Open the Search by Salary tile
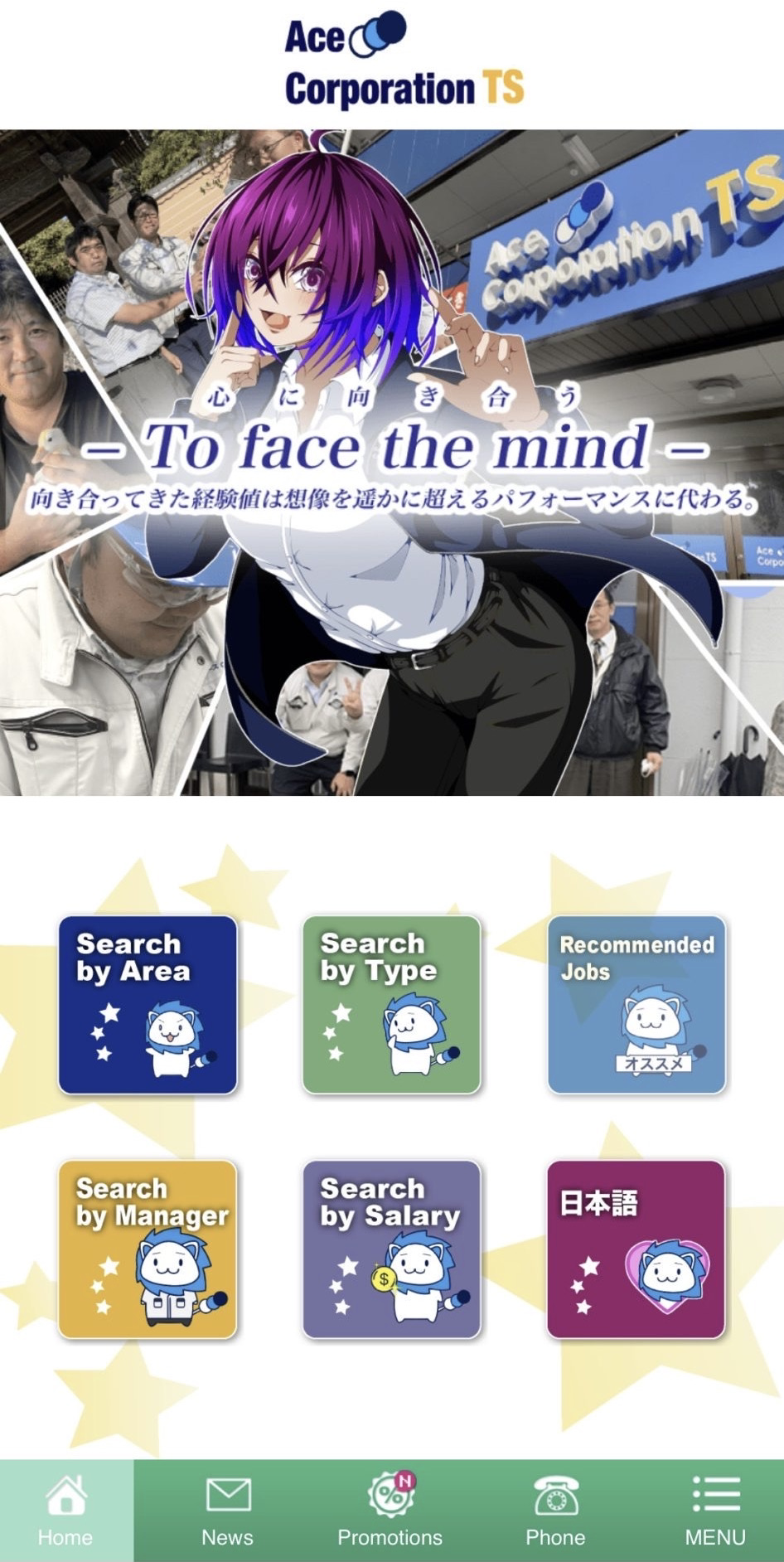The image size is (784, 1562). [x=391, y=1249]
